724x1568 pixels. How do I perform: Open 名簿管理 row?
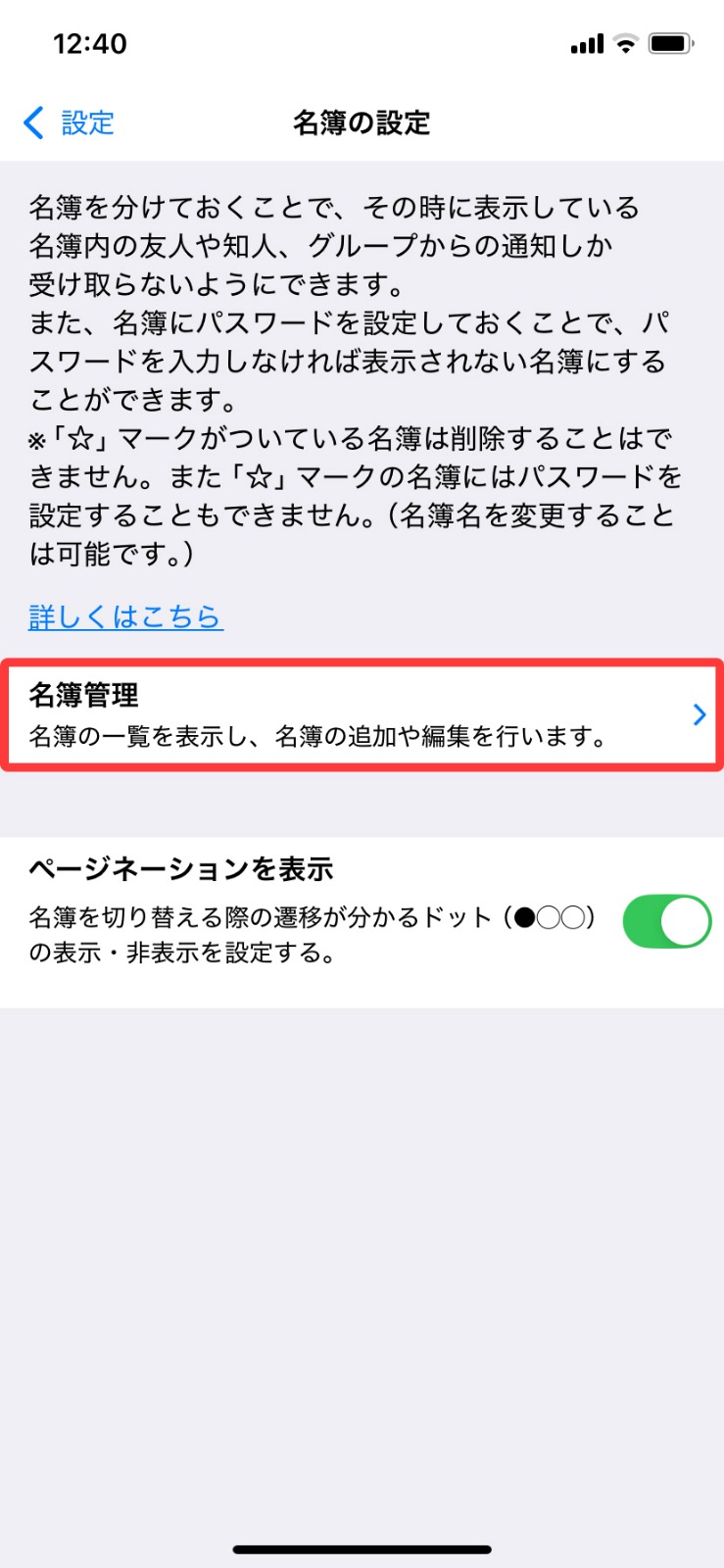[x=362, y=715]
